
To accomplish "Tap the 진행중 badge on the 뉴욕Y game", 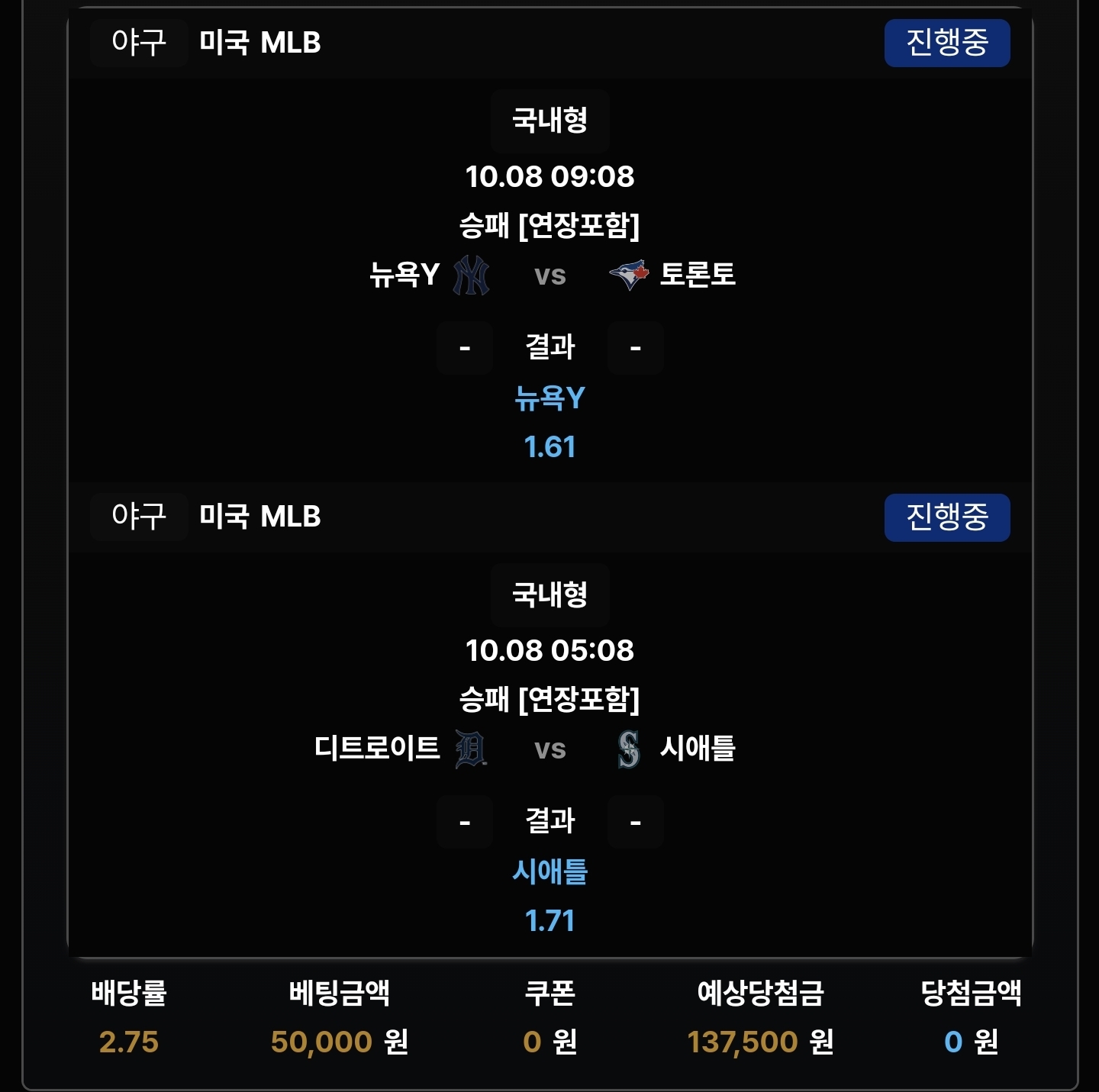I will 946,43.
